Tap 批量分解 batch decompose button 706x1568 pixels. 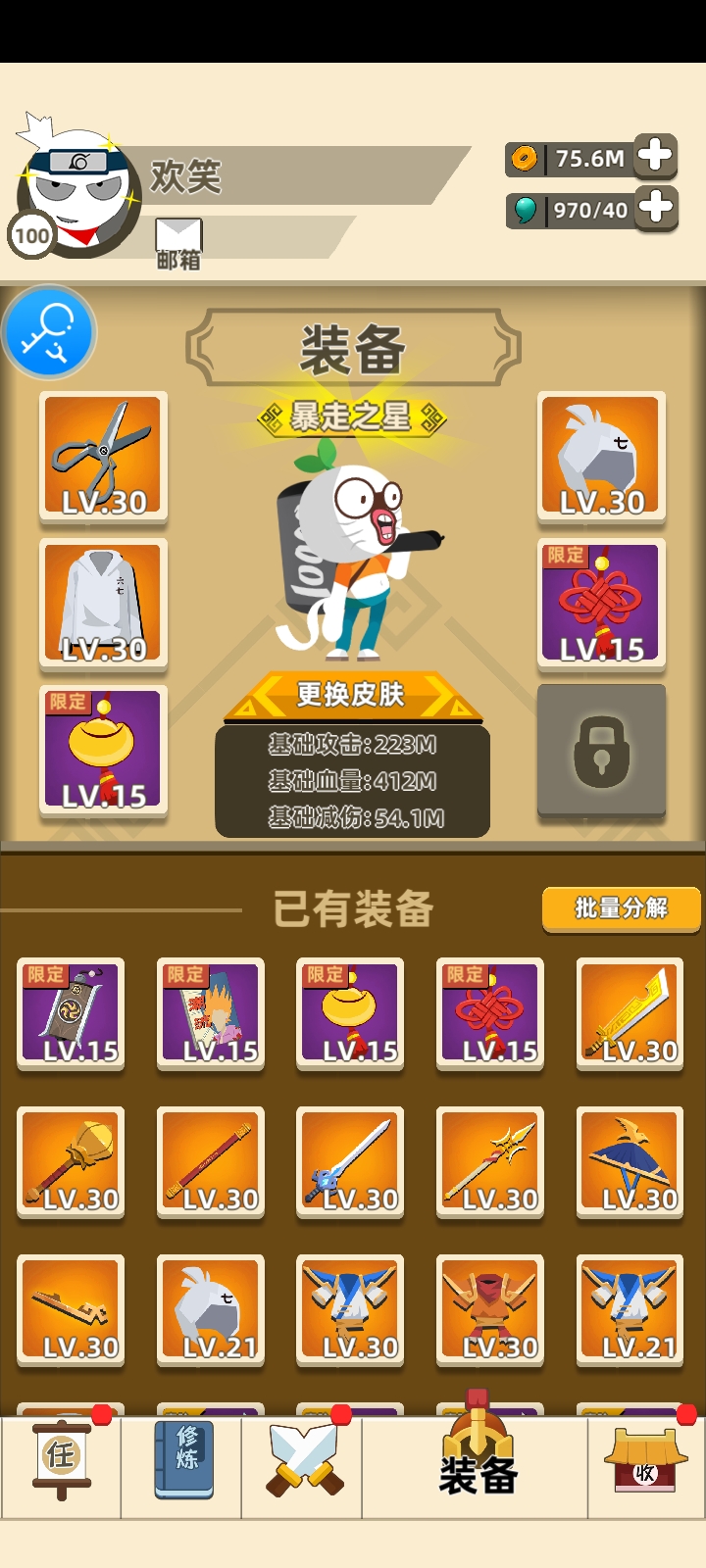click(621, 909)
